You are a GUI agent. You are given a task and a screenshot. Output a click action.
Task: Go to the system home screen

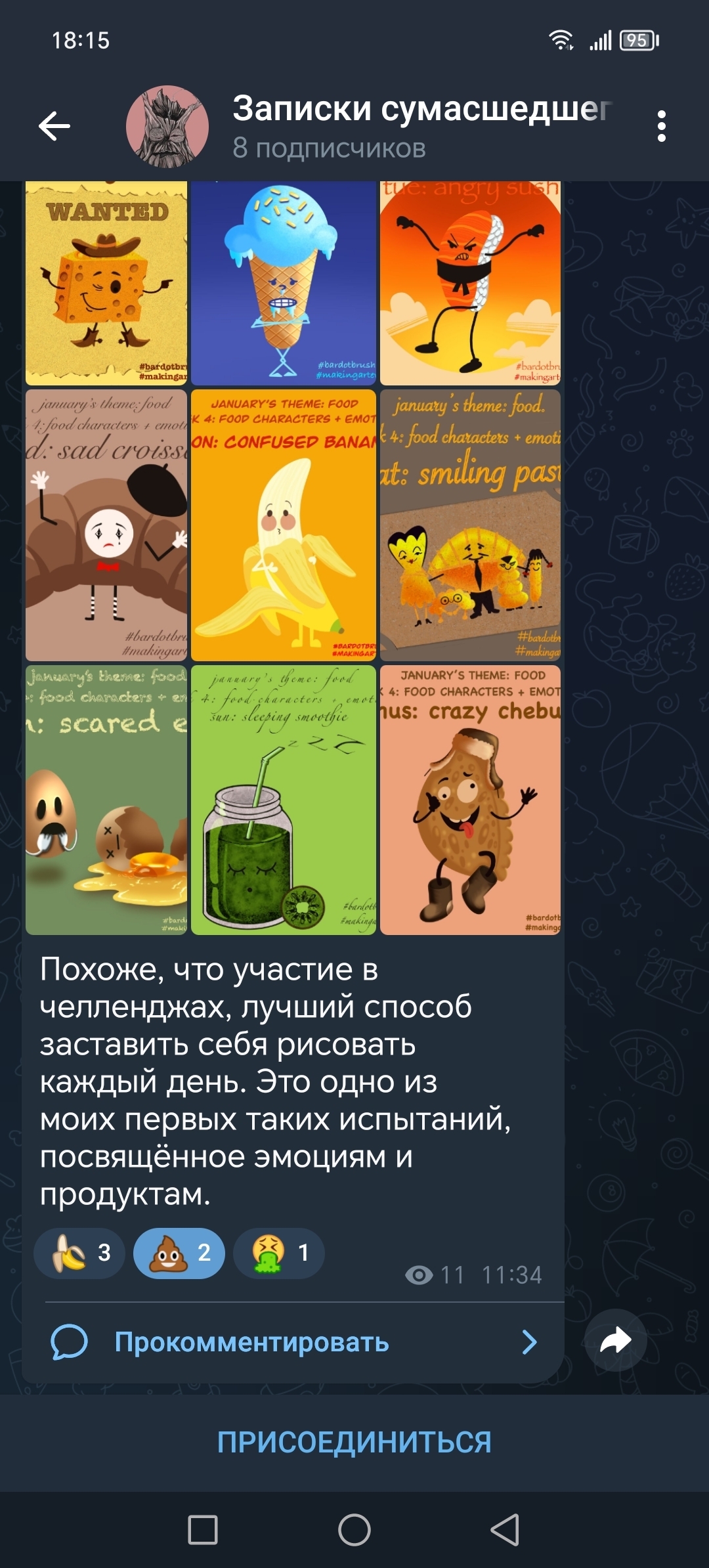354,1530
